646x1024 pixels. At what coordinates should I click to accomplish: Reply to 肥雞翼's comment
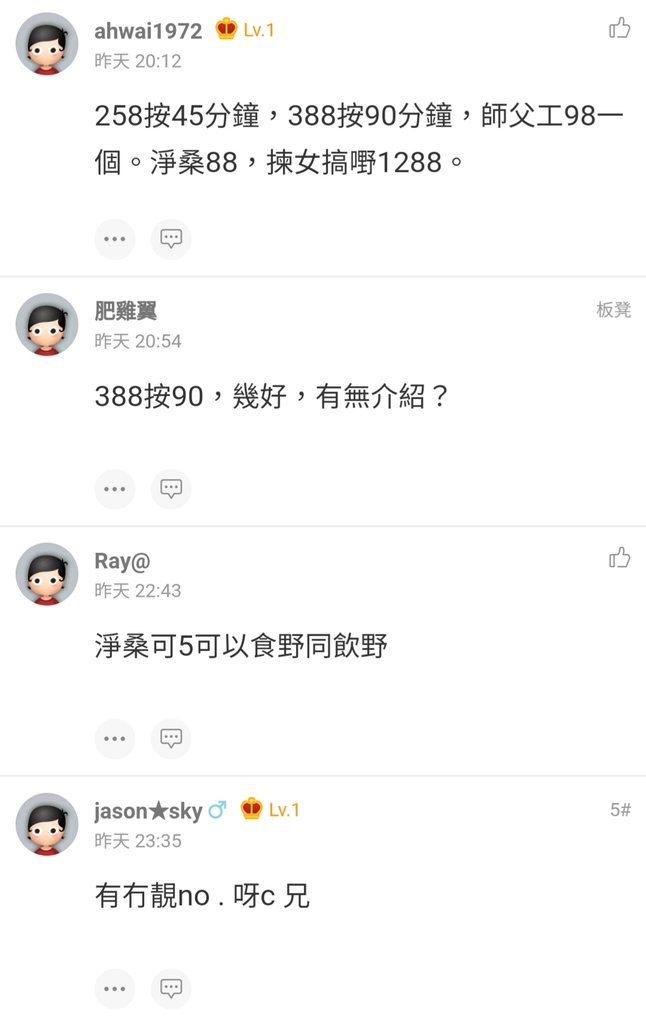(x=171, y=489)
